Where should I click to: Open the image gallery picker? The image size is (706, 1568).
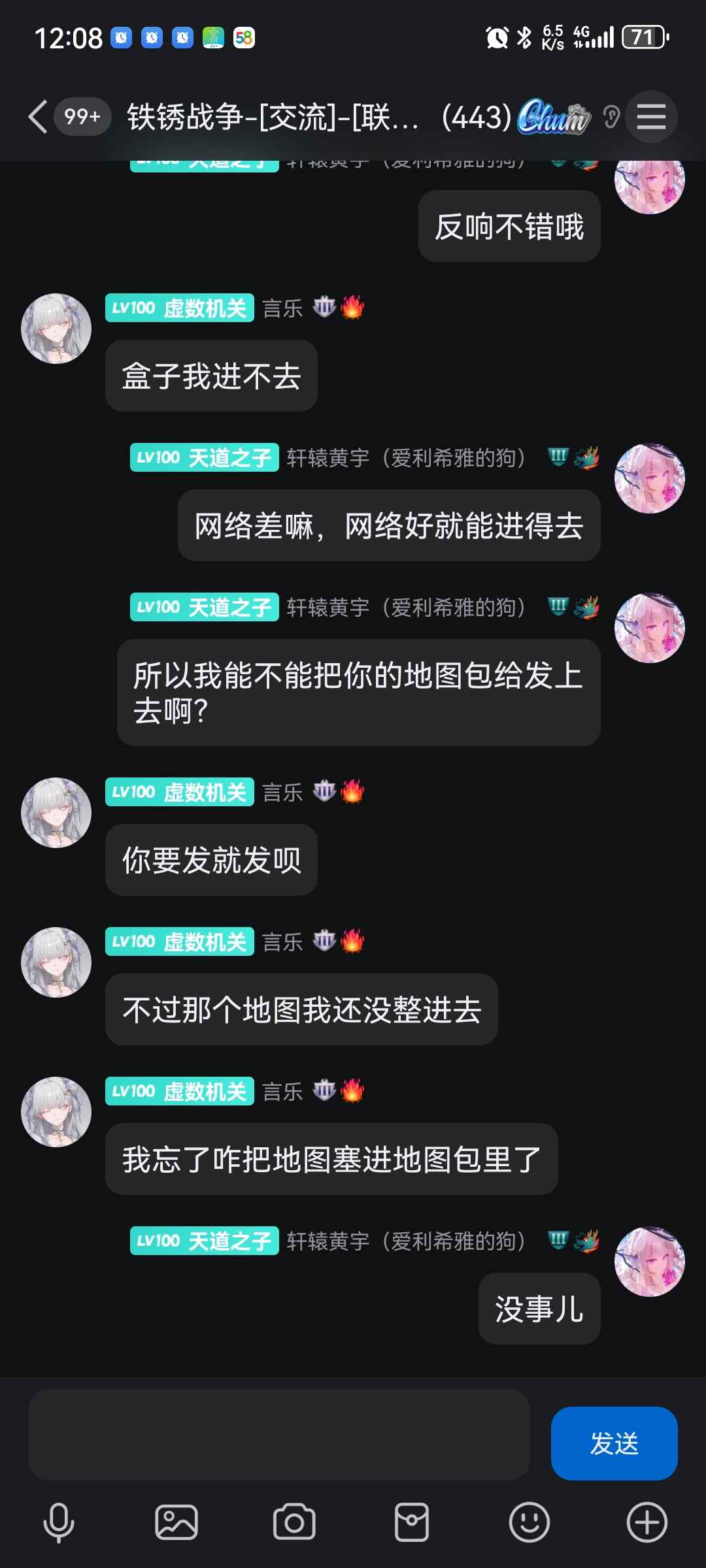tap(176, 1522)
